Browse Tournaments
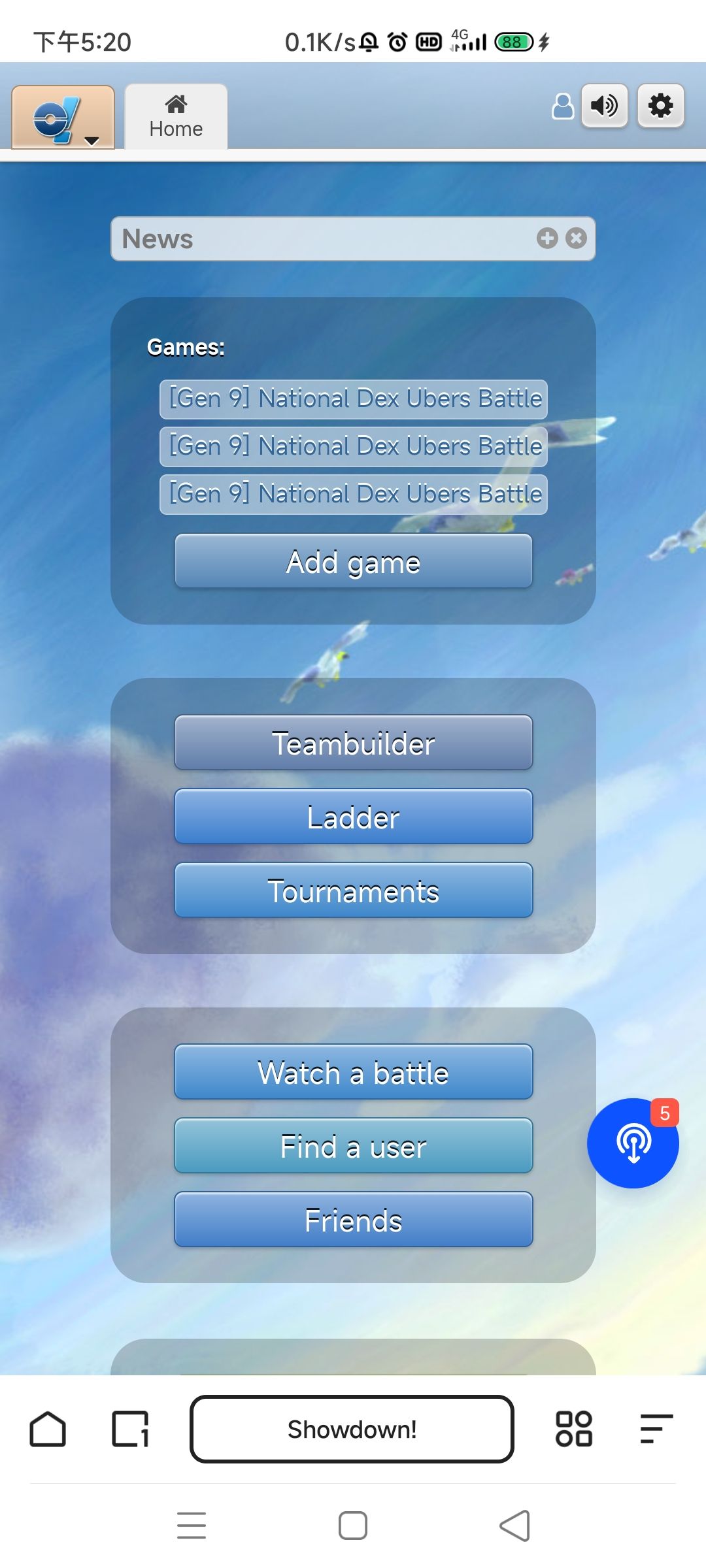Image resolution: width=706 pixels, height=1568 pixels. point(353,890)
